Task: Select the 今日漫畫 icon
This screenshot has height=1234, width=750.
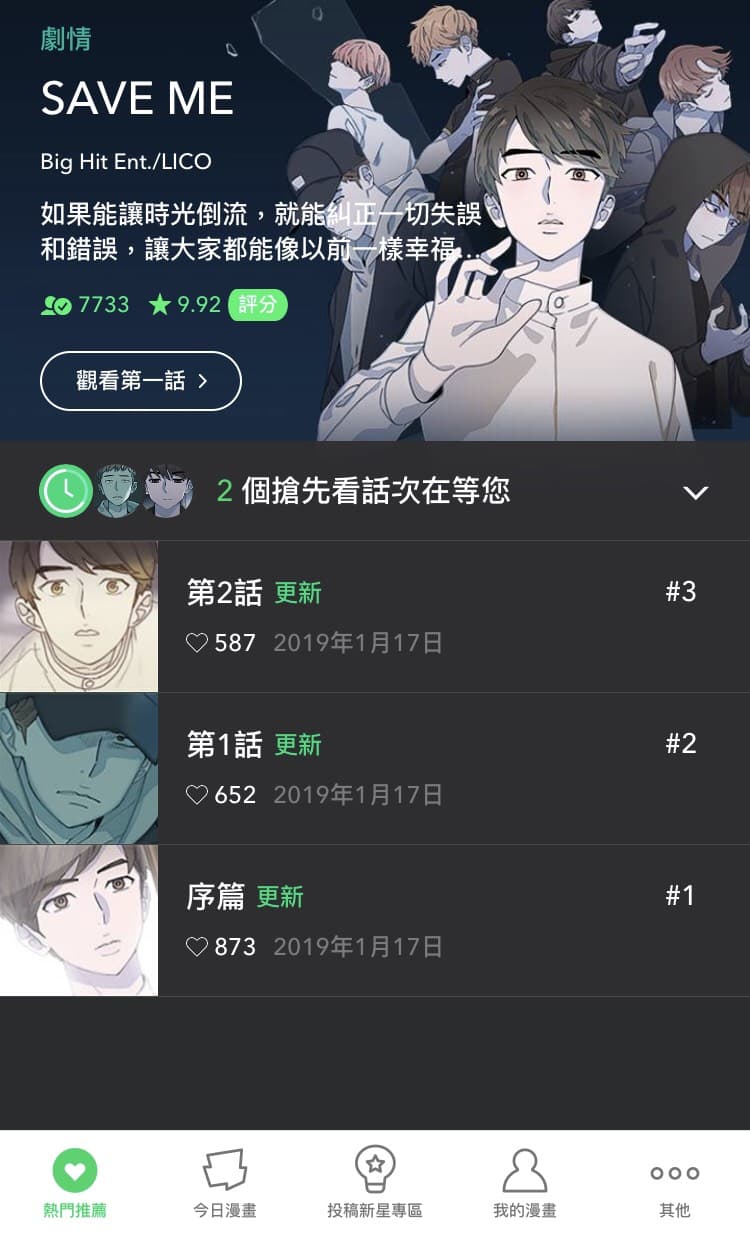Action: 224,1168
